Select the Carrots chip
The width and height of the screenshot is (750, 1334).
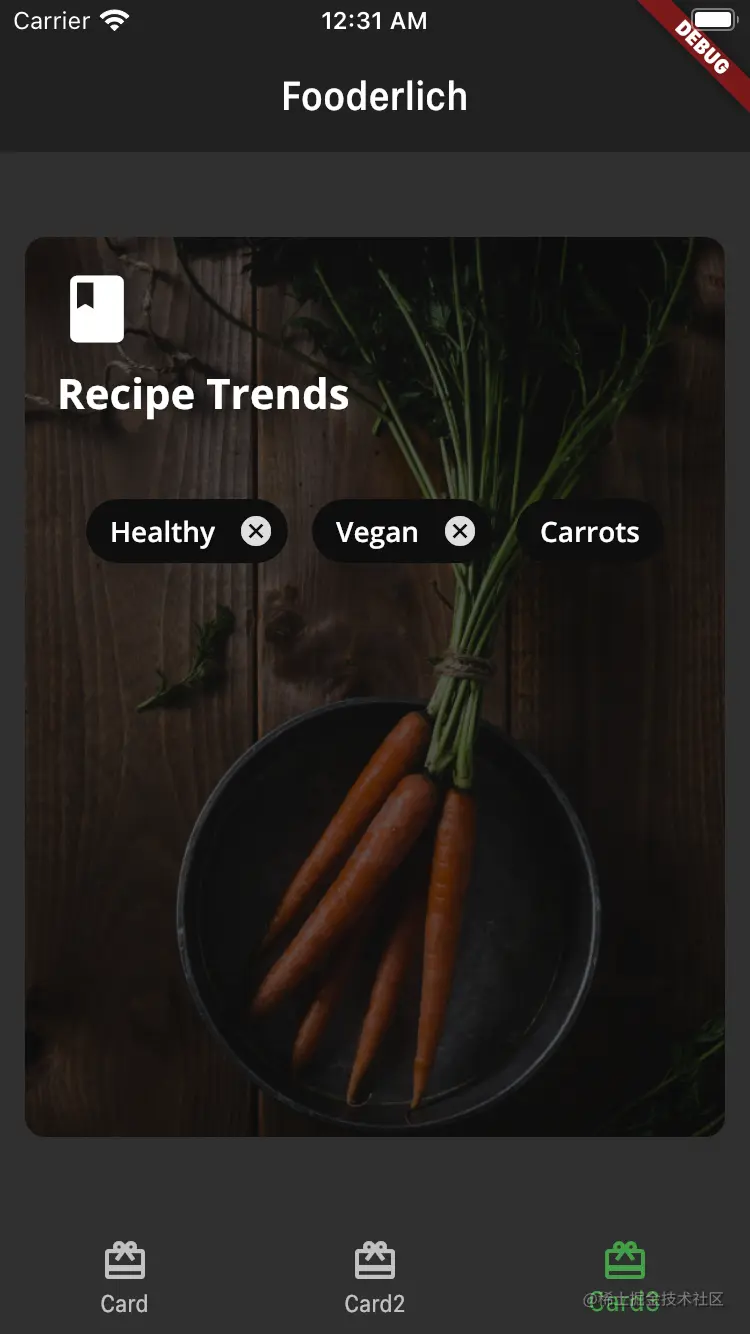pos(589,532)
